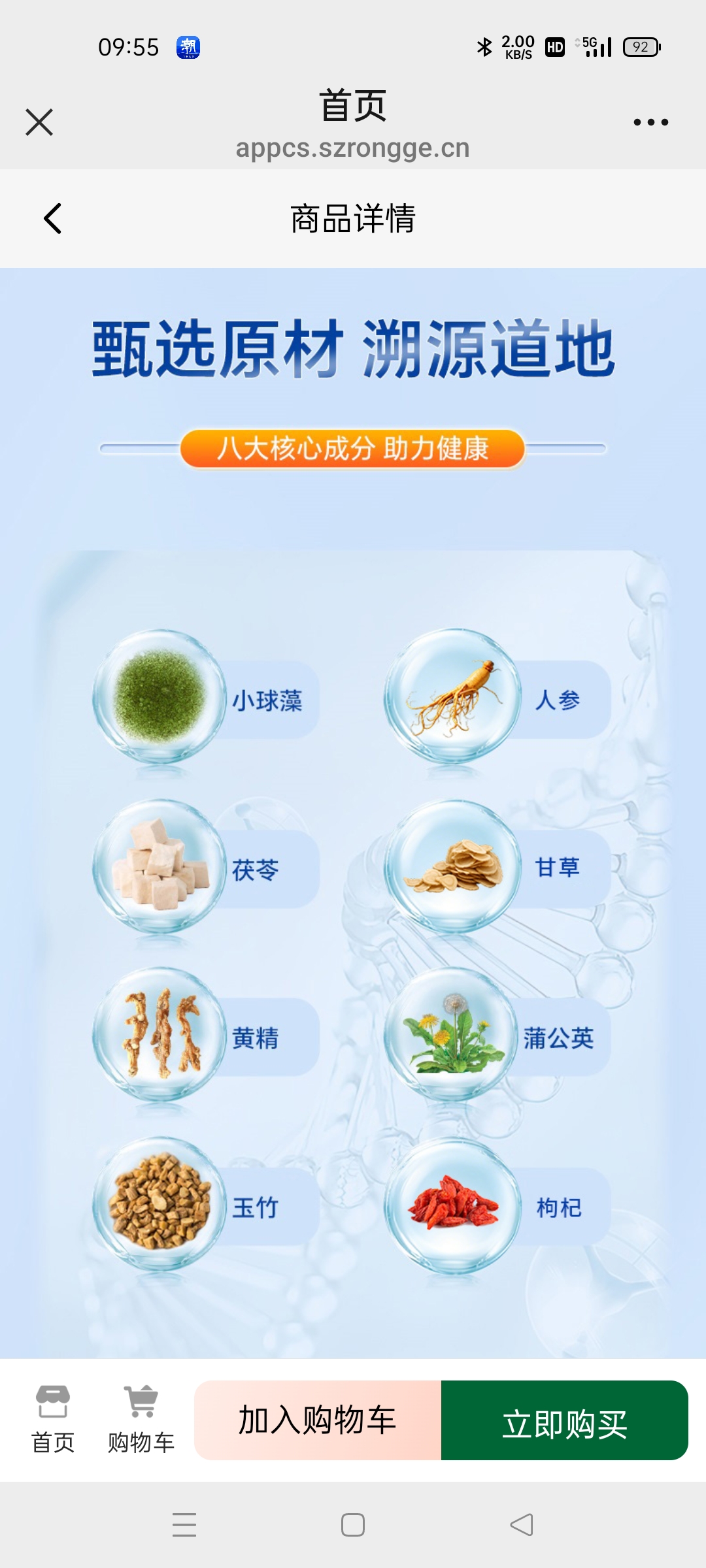Go back from 商品详情 page
The width and height of the screenshot is (706, 1568).
pyautogui.click(x=53, y=218)
